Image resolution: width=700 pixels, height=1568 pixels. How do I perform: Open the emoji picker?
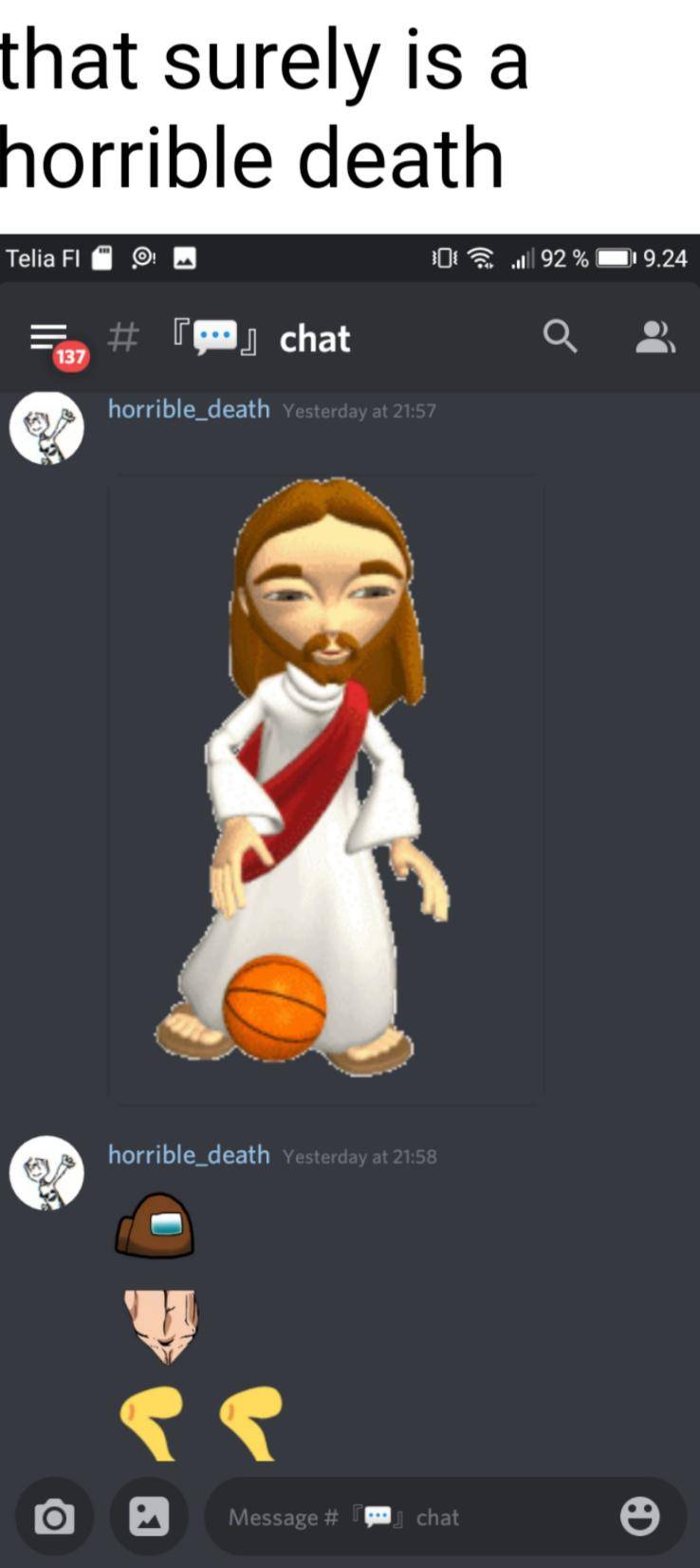(x=640, y=1516)
